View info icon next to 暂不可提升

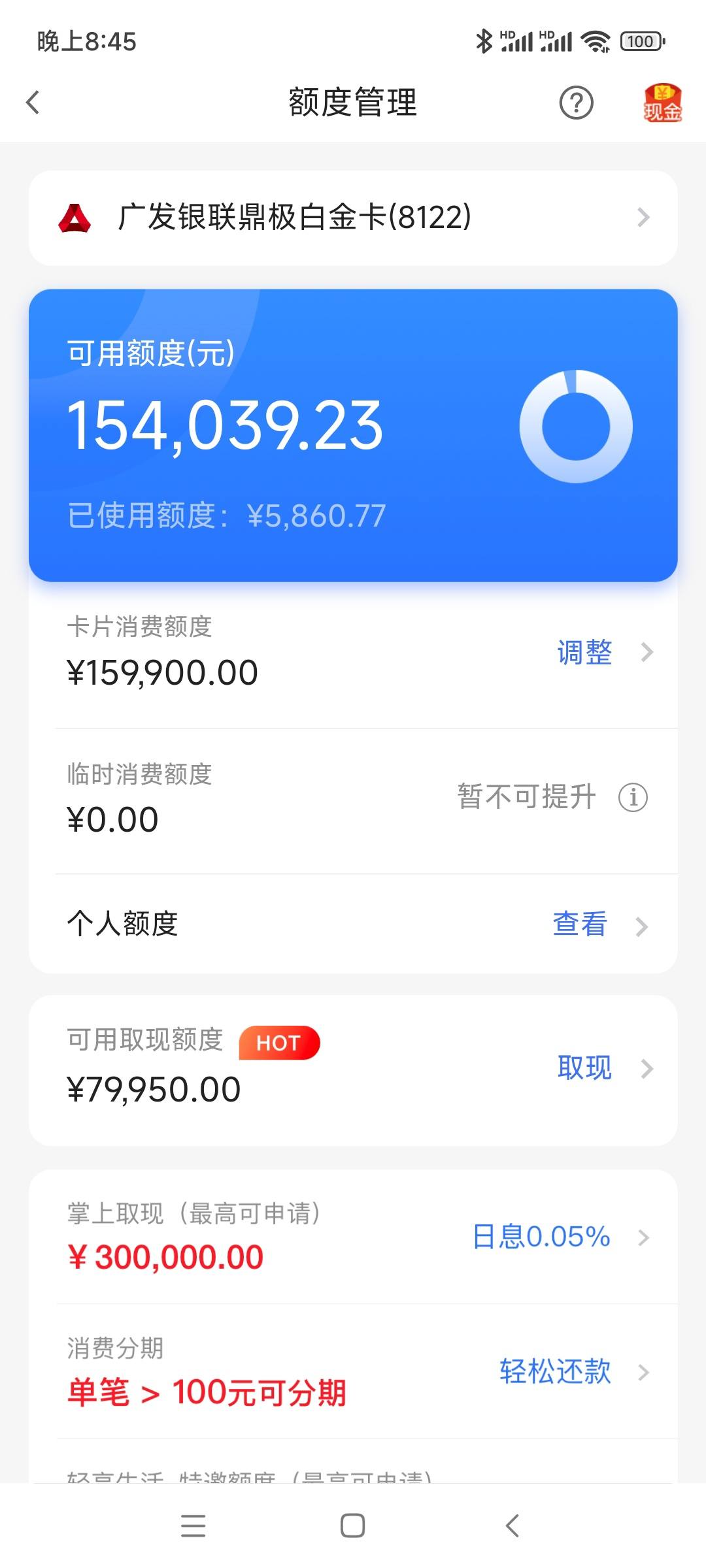pyautogui.click(x=633, y=797)
